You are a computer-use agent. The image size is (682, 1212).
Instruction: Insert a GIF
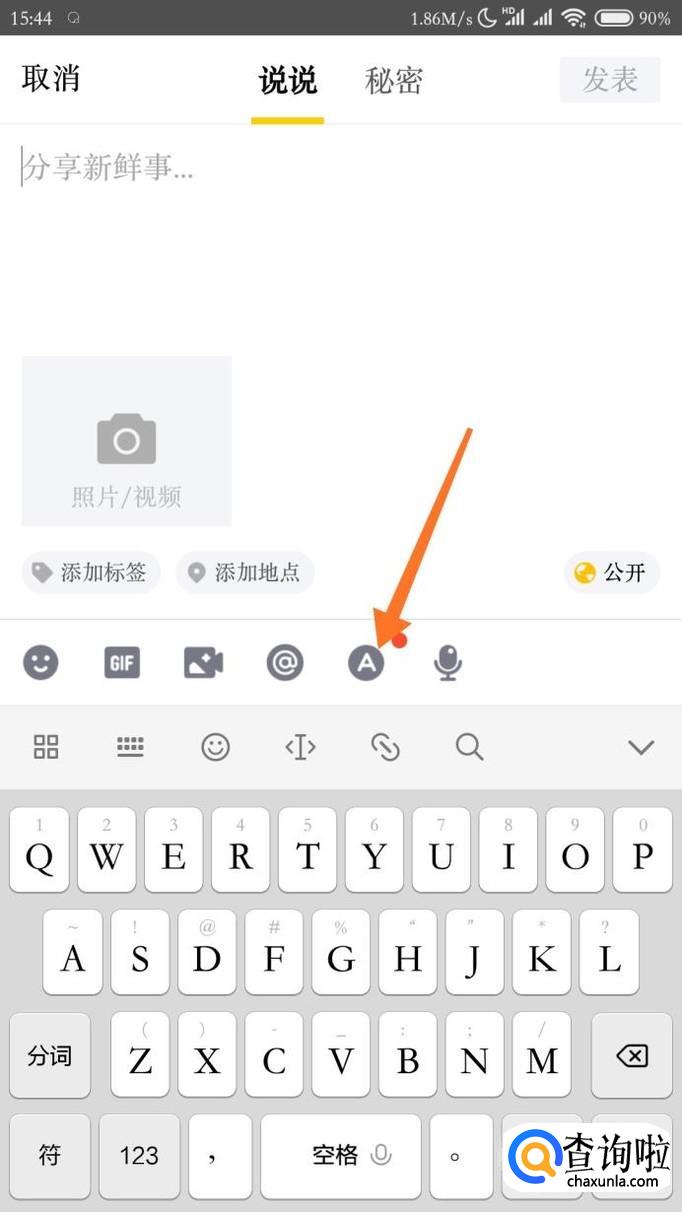point(122,662)
